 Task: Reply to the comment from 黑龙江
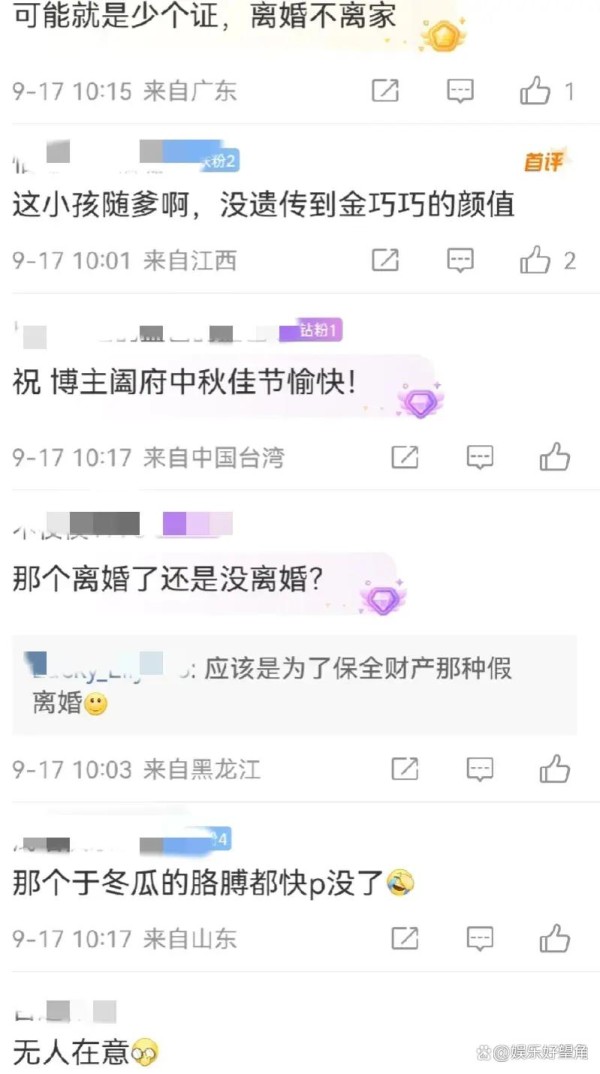pos(480,769)
